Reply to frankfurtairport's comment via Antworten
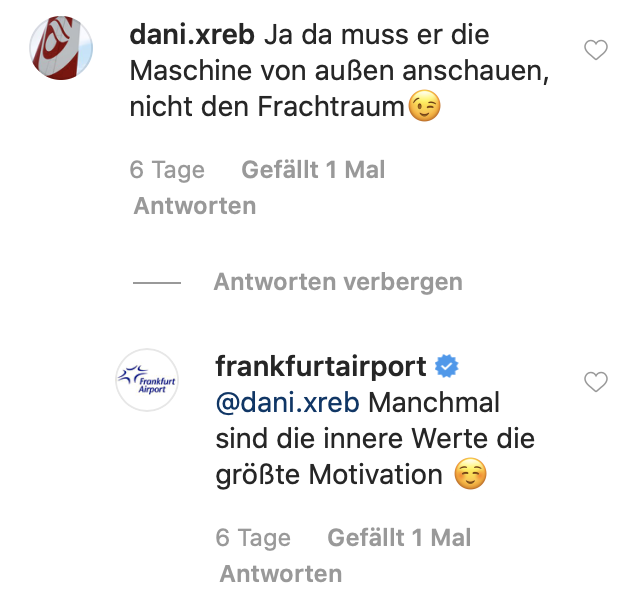The image size is (632, 598). coord(281,574)
